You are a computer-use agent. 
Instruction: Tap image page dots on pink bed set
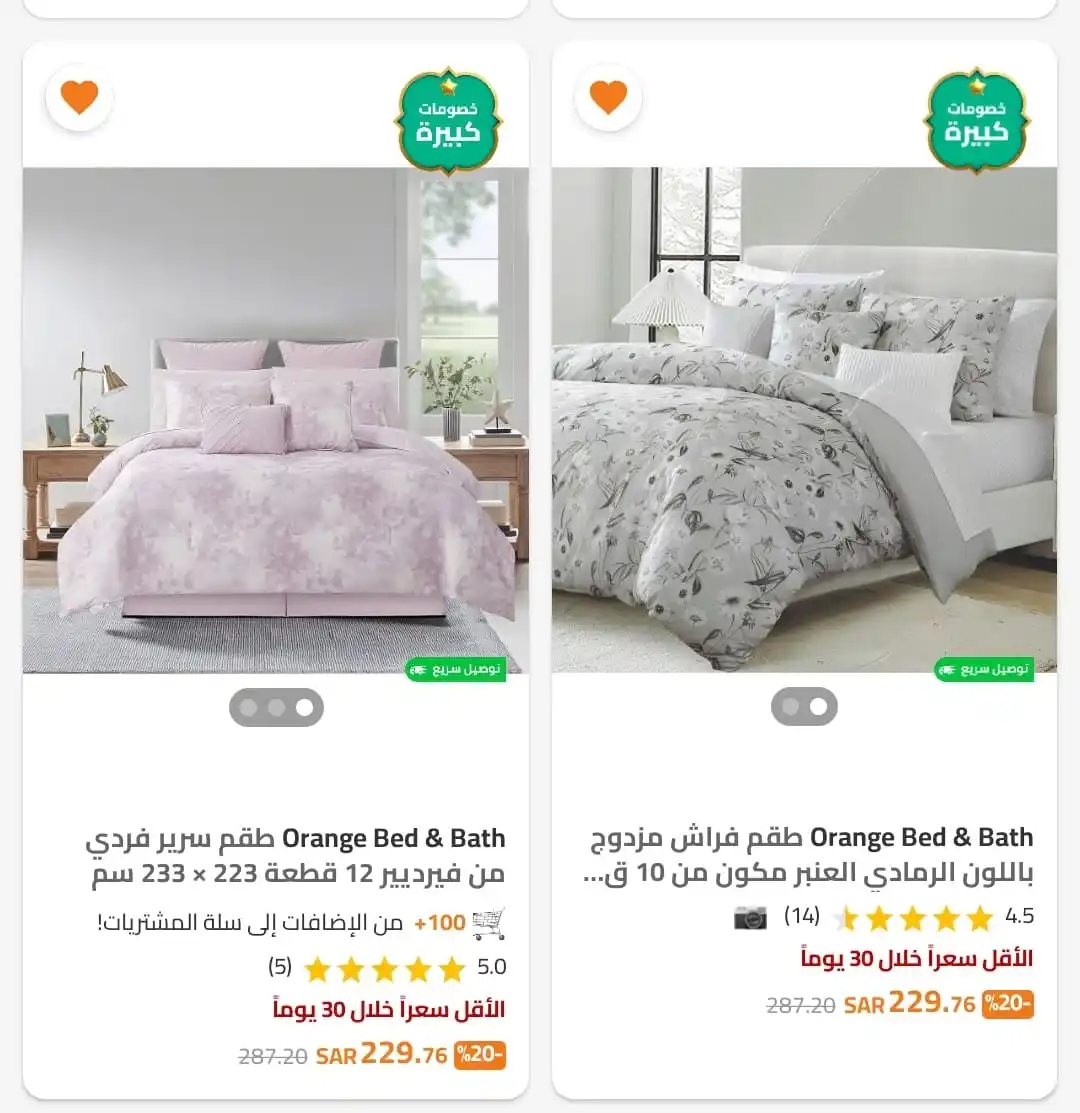point(276,708)
